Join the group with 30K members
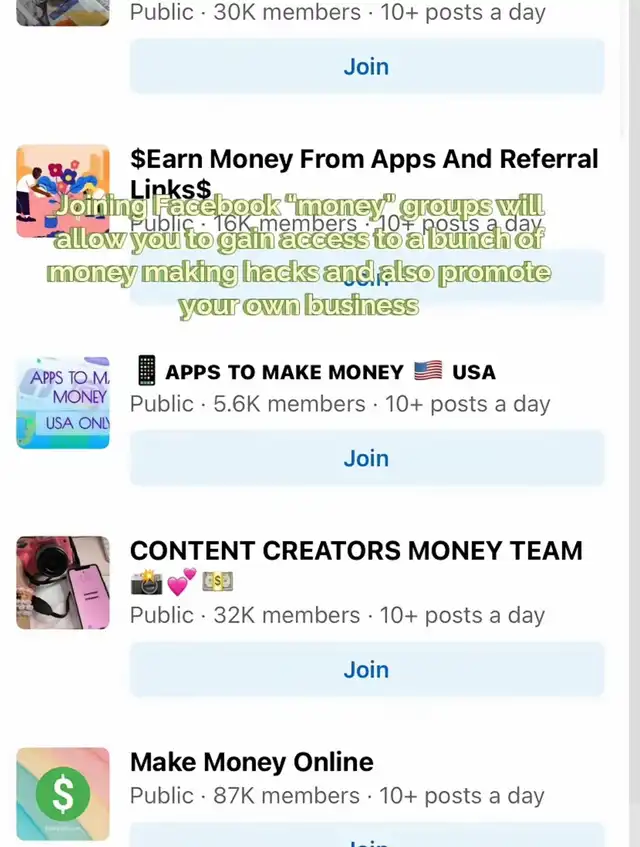This screenshot has width=640, height=847. 366,67
